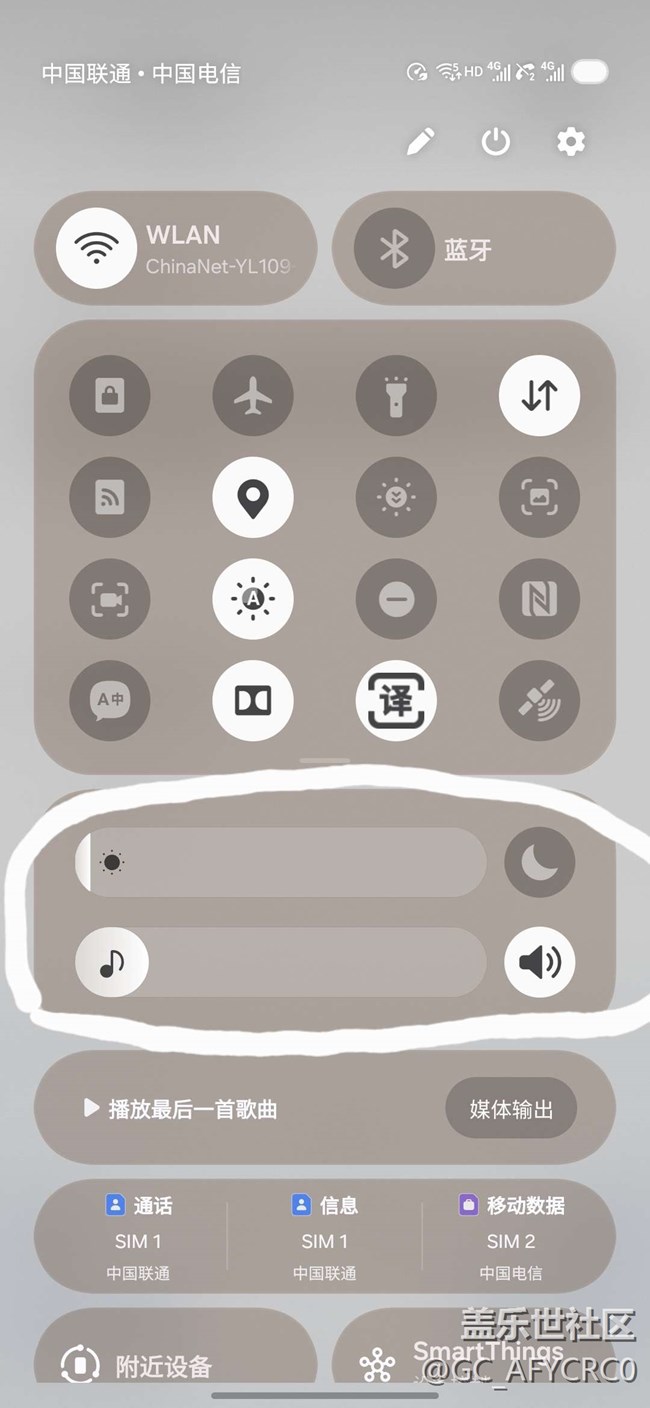Turn on Do Not Disturb tile
Image resolution: width=650 pixels, height=1408 pixels.
pyautogui.click(x=396, y=599)
